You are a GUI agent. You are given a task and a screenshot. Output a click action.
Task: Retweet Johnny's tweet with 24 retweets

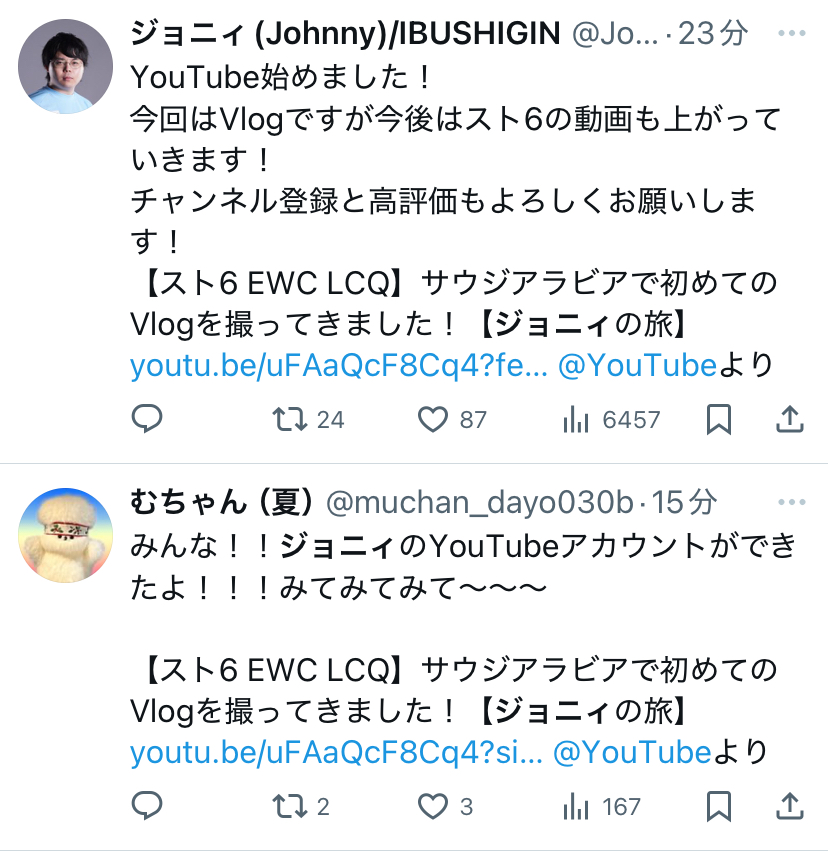[x=290, y=419]
